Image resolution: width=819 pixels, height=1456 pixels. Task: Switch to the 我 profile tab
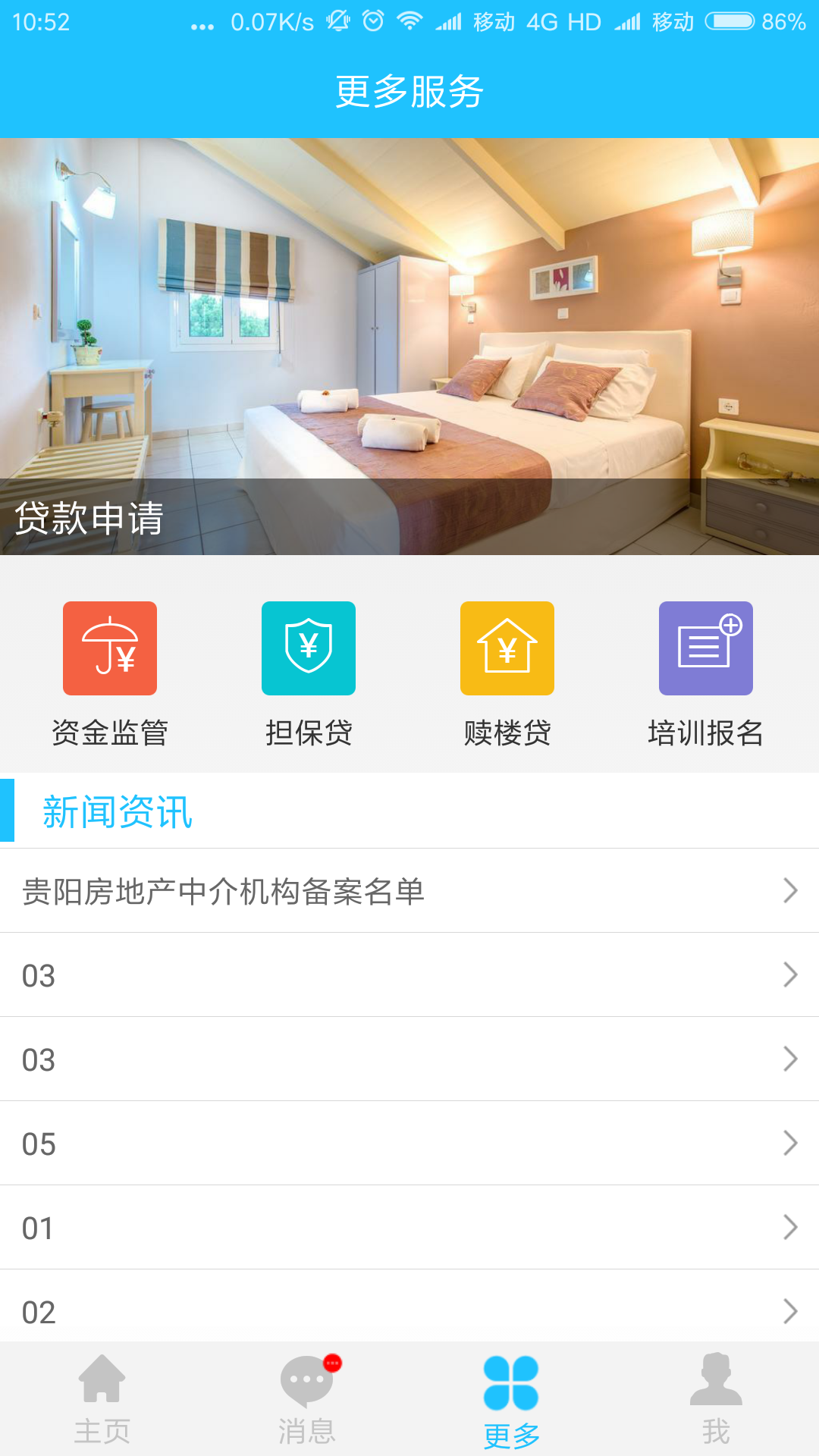(x=716, y=1399)
